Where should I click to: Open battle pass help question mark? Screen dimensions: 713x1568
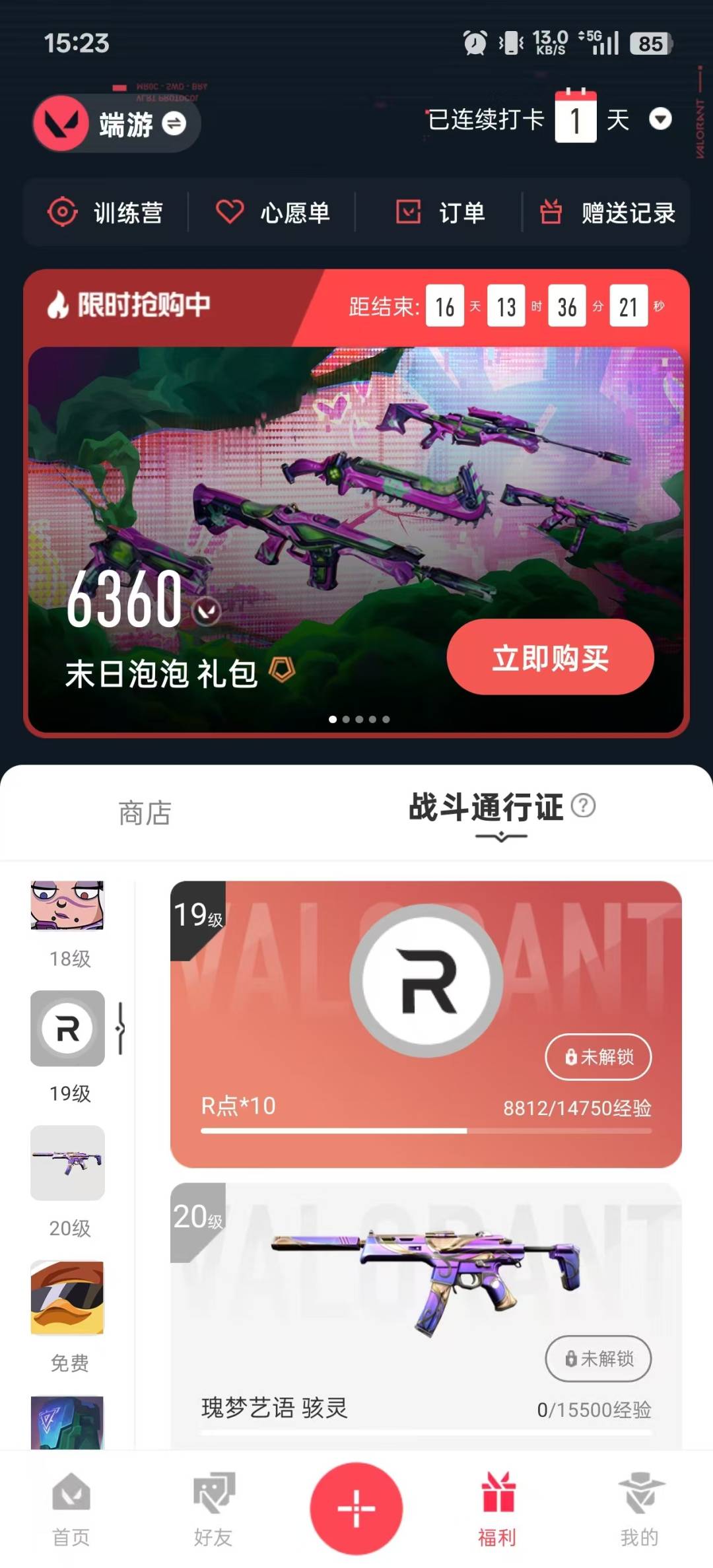[583, 805]
